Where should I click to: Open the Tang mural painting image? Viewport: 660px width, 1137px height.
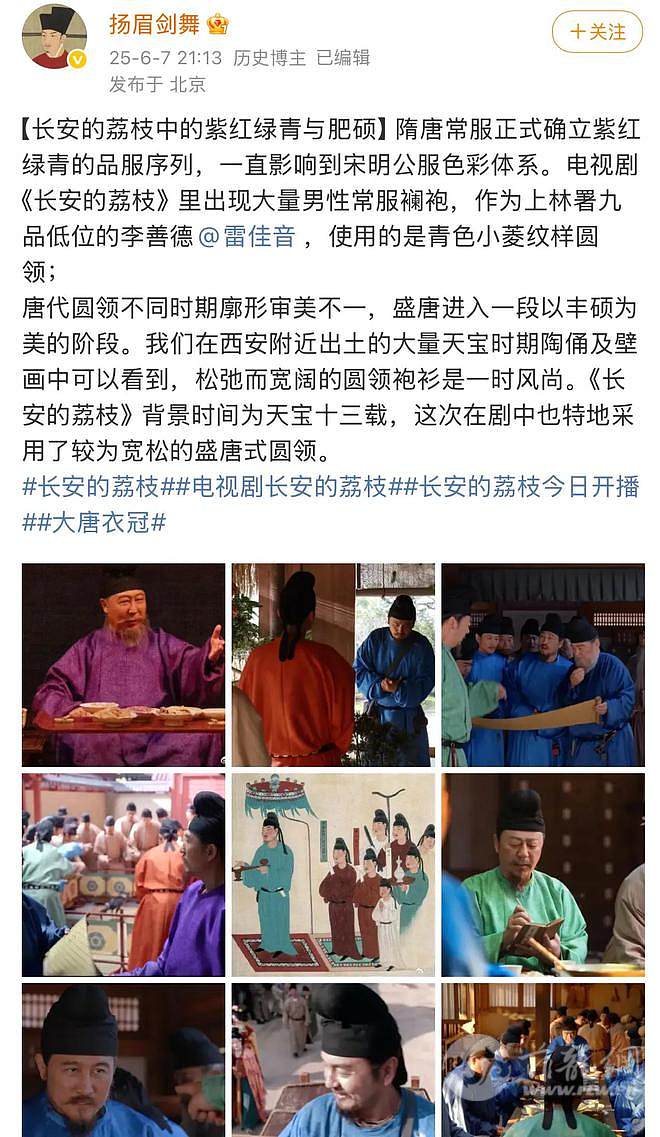(x=334, y=875)
